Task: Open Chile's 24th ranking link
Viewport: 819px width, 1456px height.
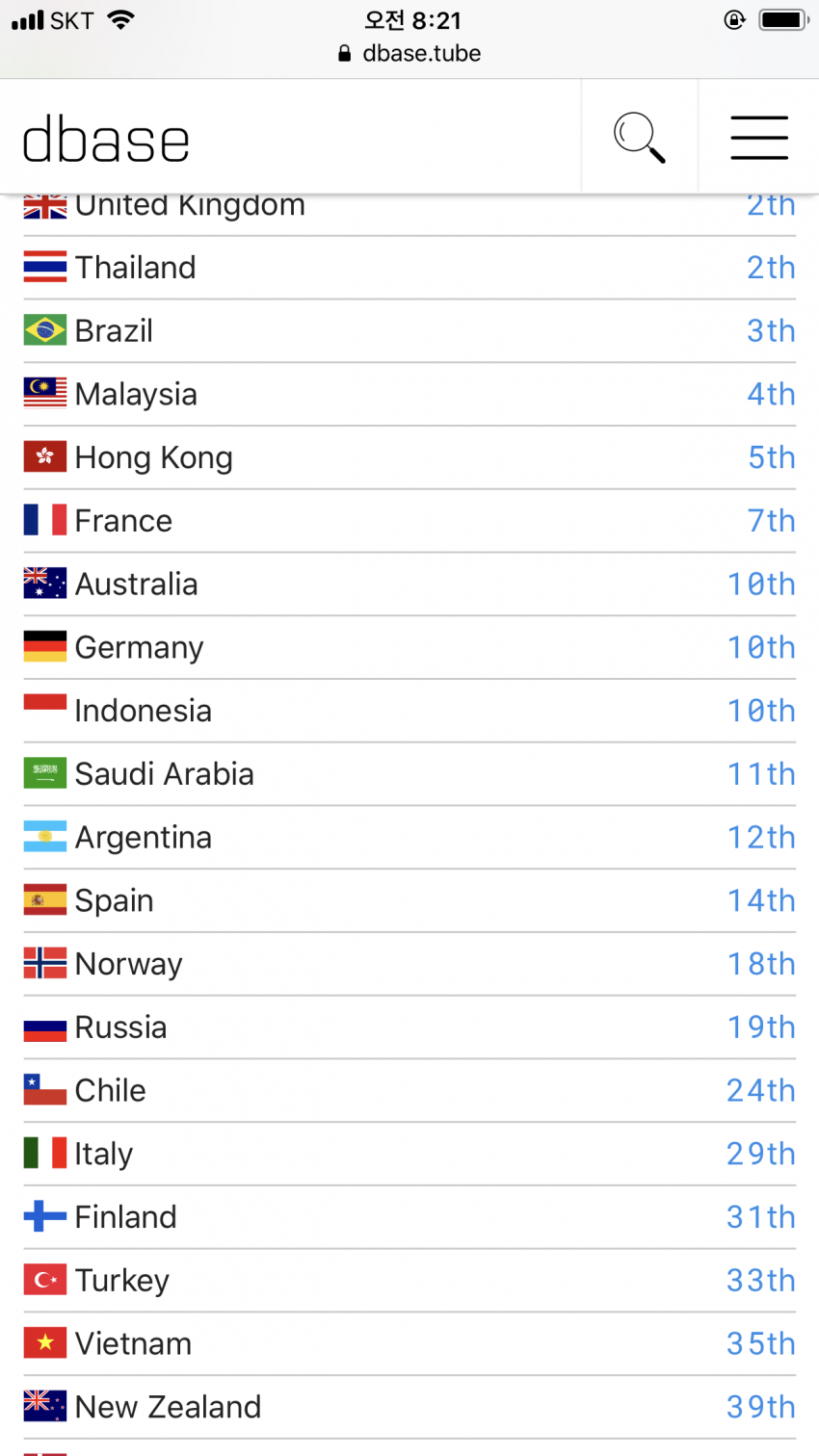Action: 761,1091
